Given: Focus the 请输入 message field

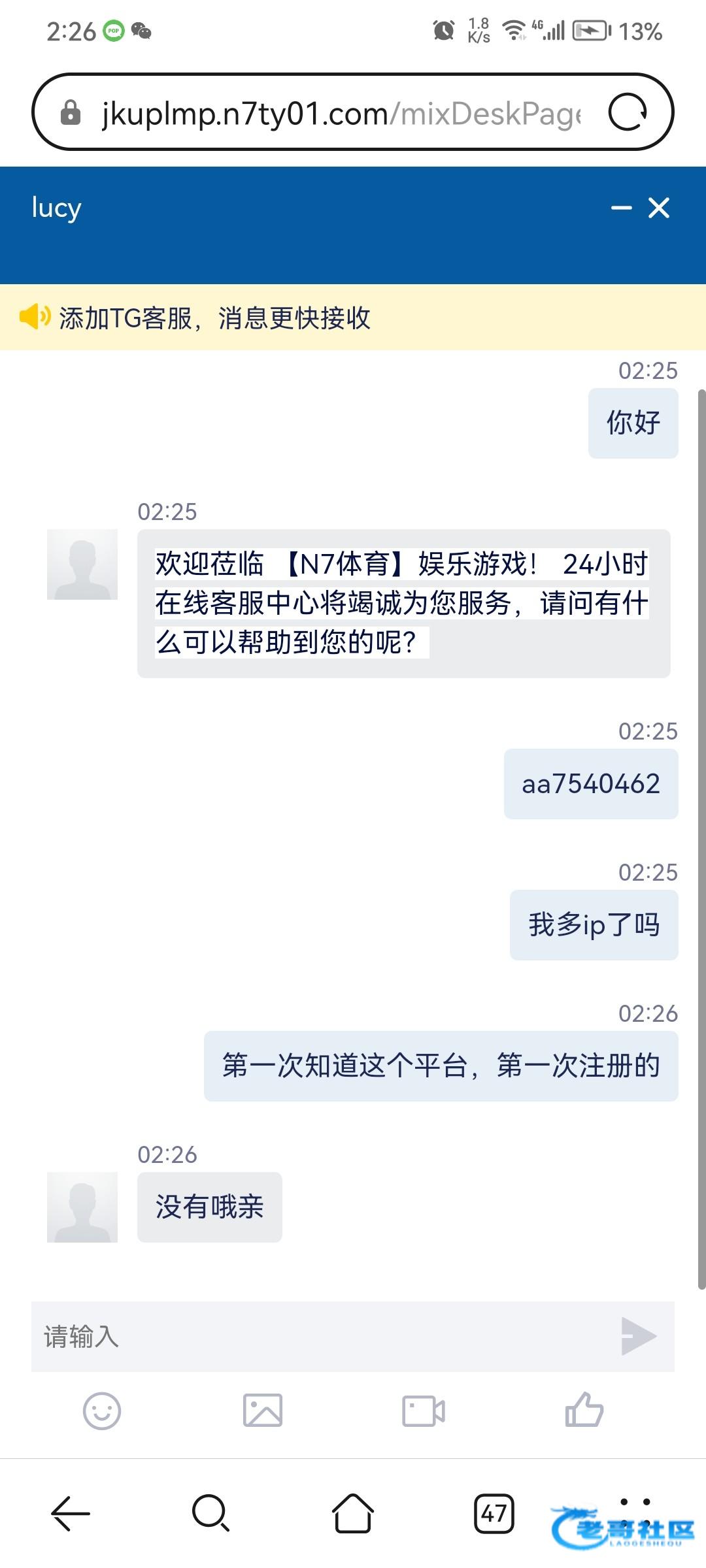Looking at the screenshot, I should pos(324,1336).
